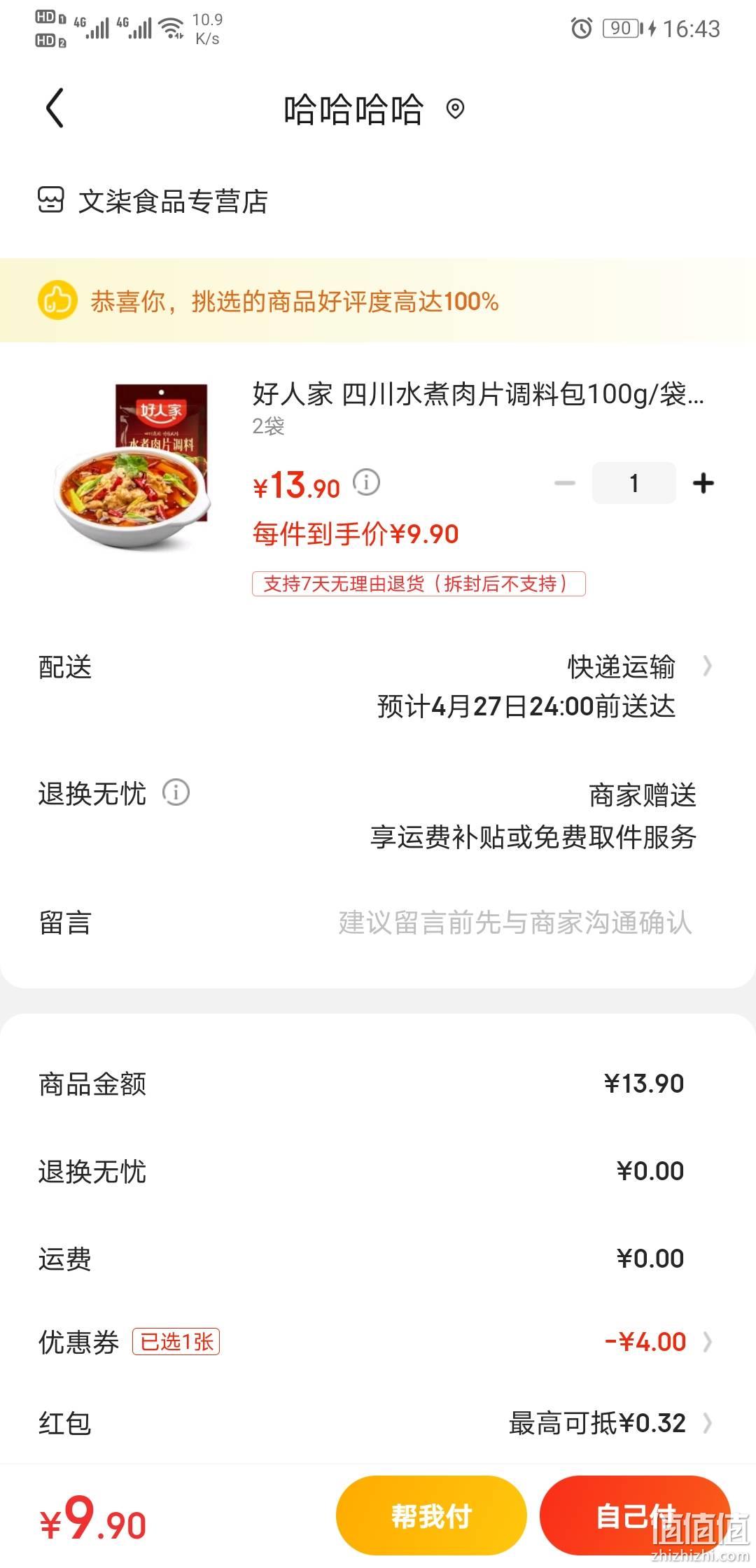Open the 配送 快递运输 delivery options
The height and width of the screenshot is (1568, 756).
[378, 686]
